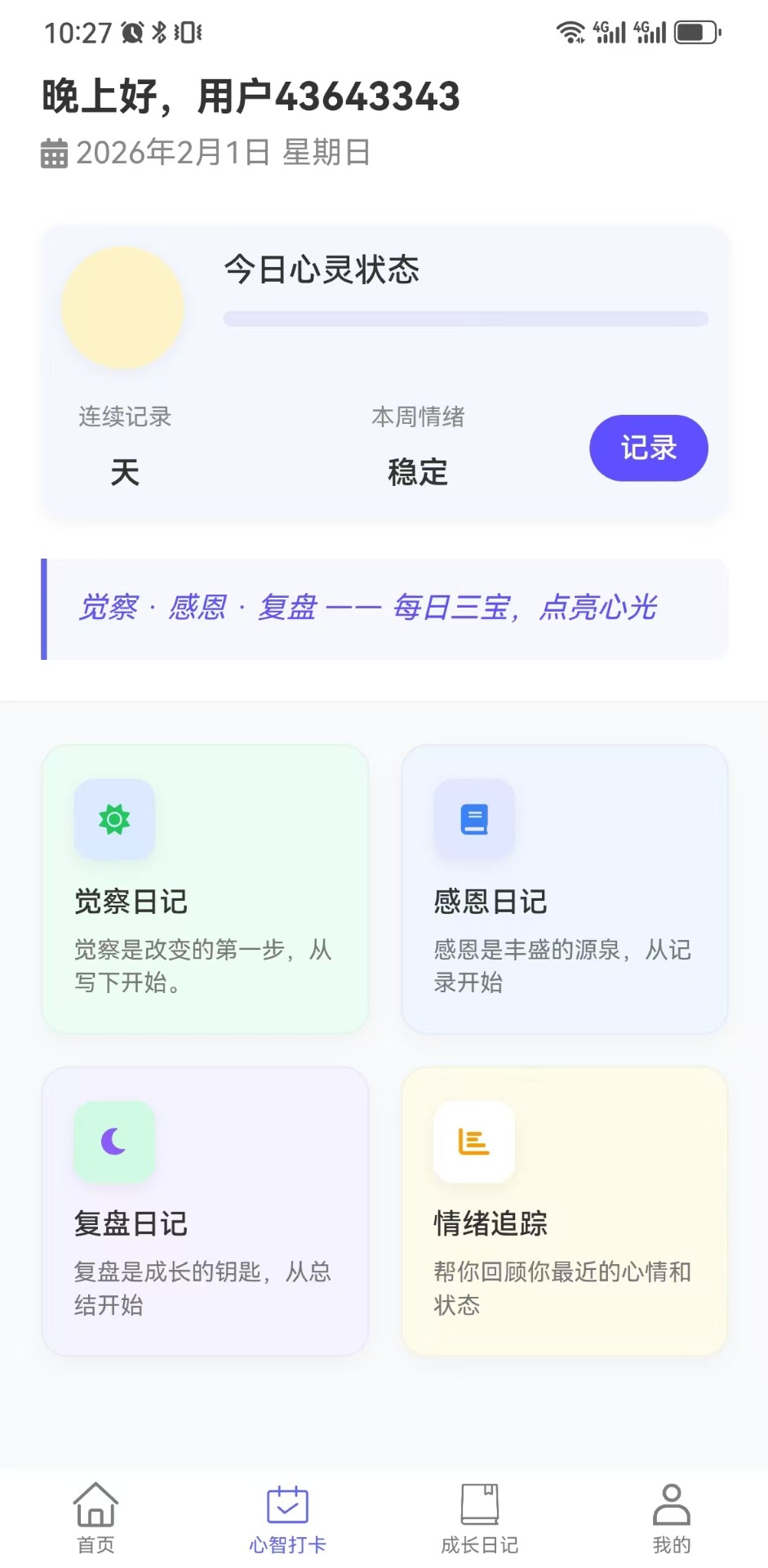
Task: Switch to the 成长日记 tab
Action: pos(480,1517)
